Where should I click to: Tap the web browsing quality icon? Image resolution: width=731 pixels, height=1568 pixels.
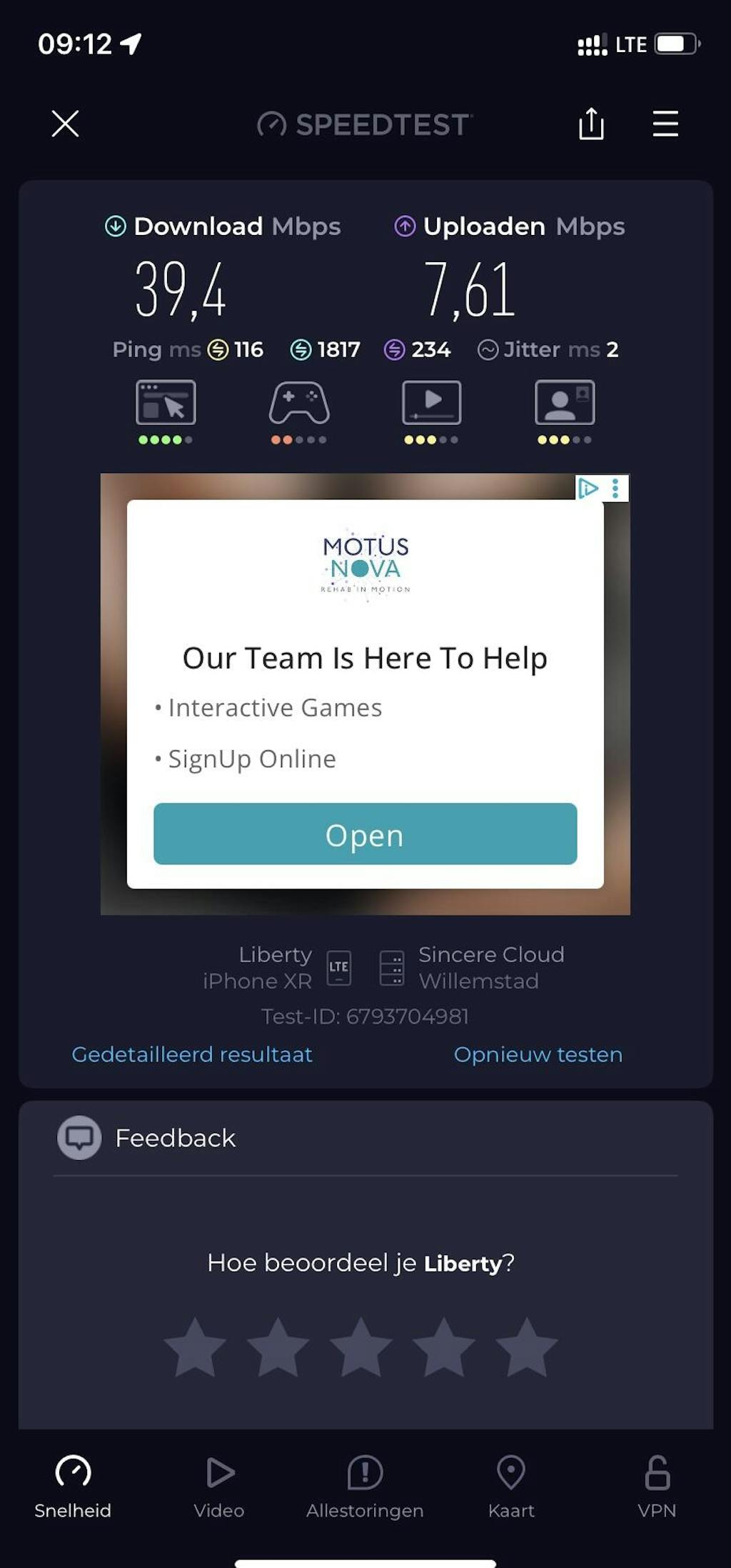166,404
